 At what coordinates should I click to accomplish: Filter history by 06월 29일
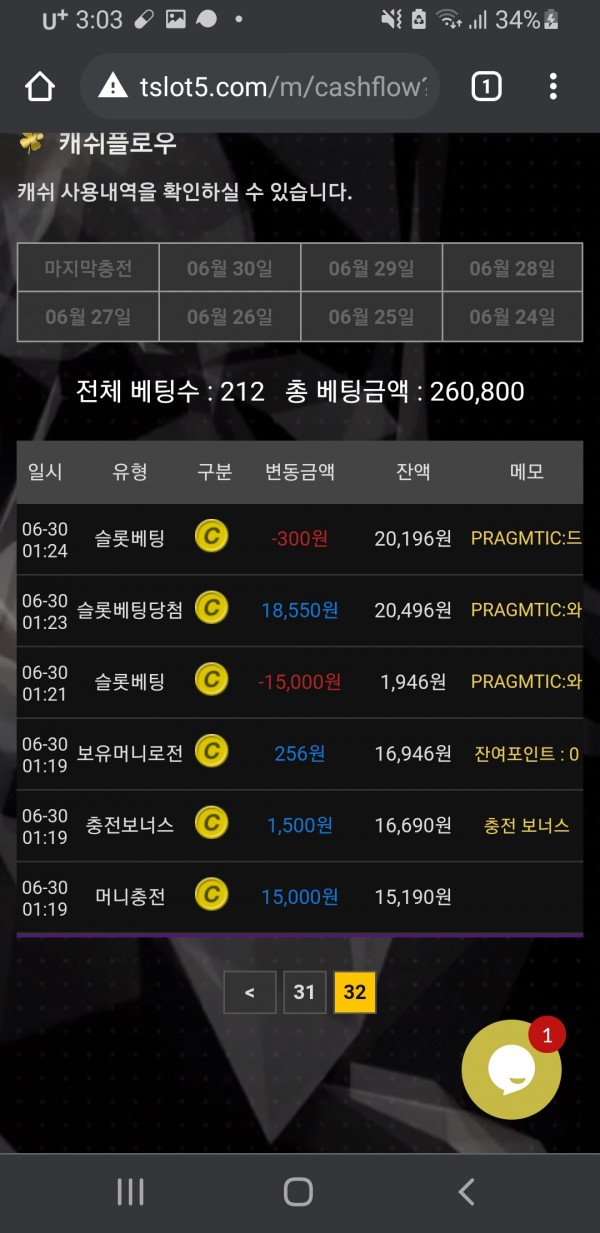pyautogui.click(x=371, y=268)
